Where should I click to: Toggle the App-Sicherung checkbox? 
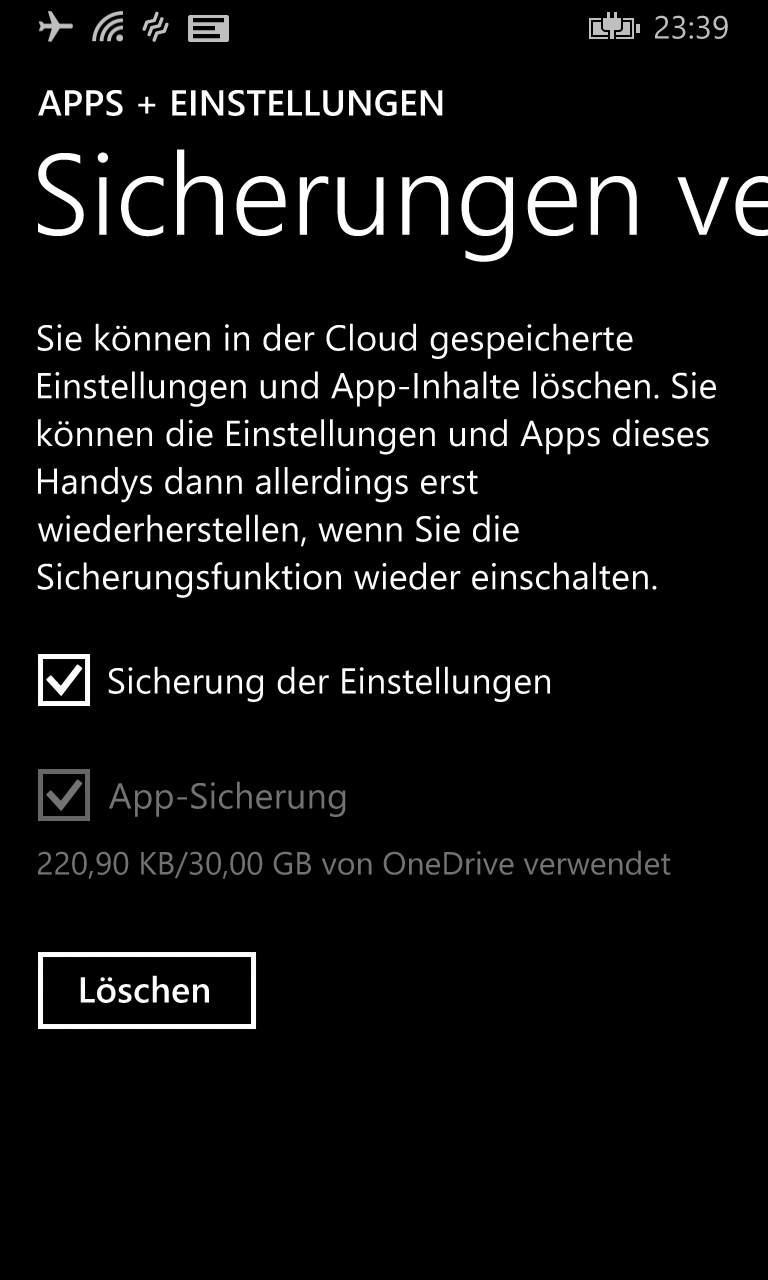point(64,796)
